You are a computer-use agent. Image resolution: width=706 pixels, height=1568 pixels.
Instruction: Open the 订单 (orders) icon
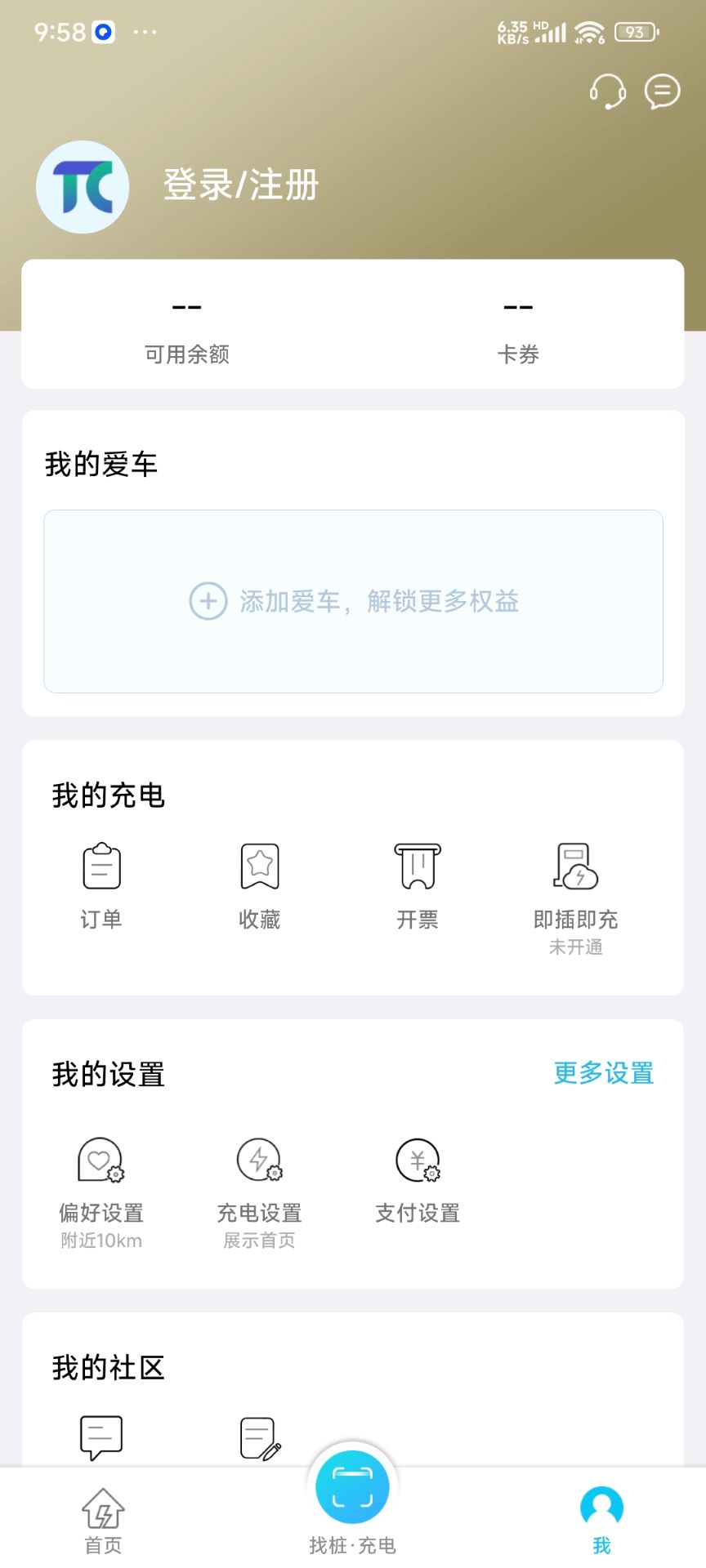tap(101, 886)
